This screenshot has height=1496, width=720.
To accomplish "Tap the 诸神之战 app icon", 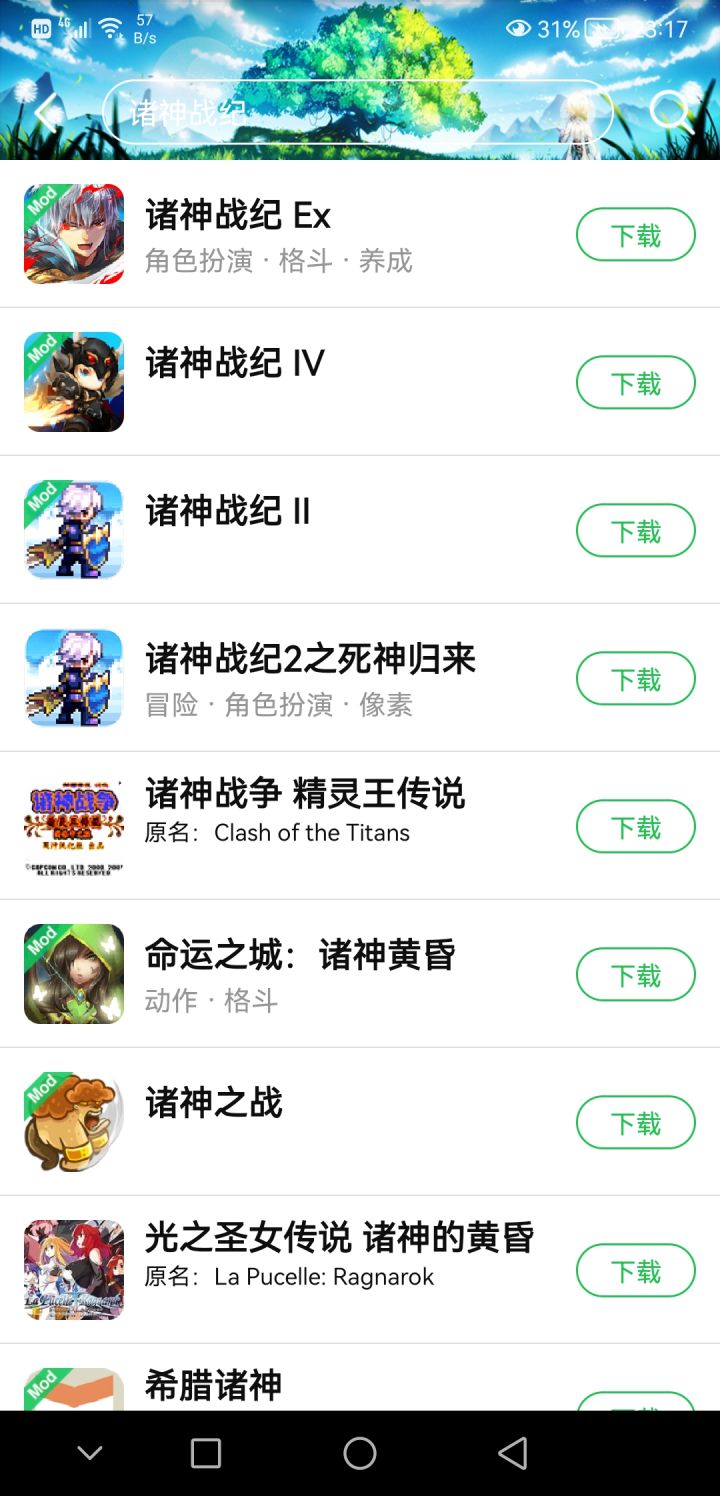I will pos(73,1122).
